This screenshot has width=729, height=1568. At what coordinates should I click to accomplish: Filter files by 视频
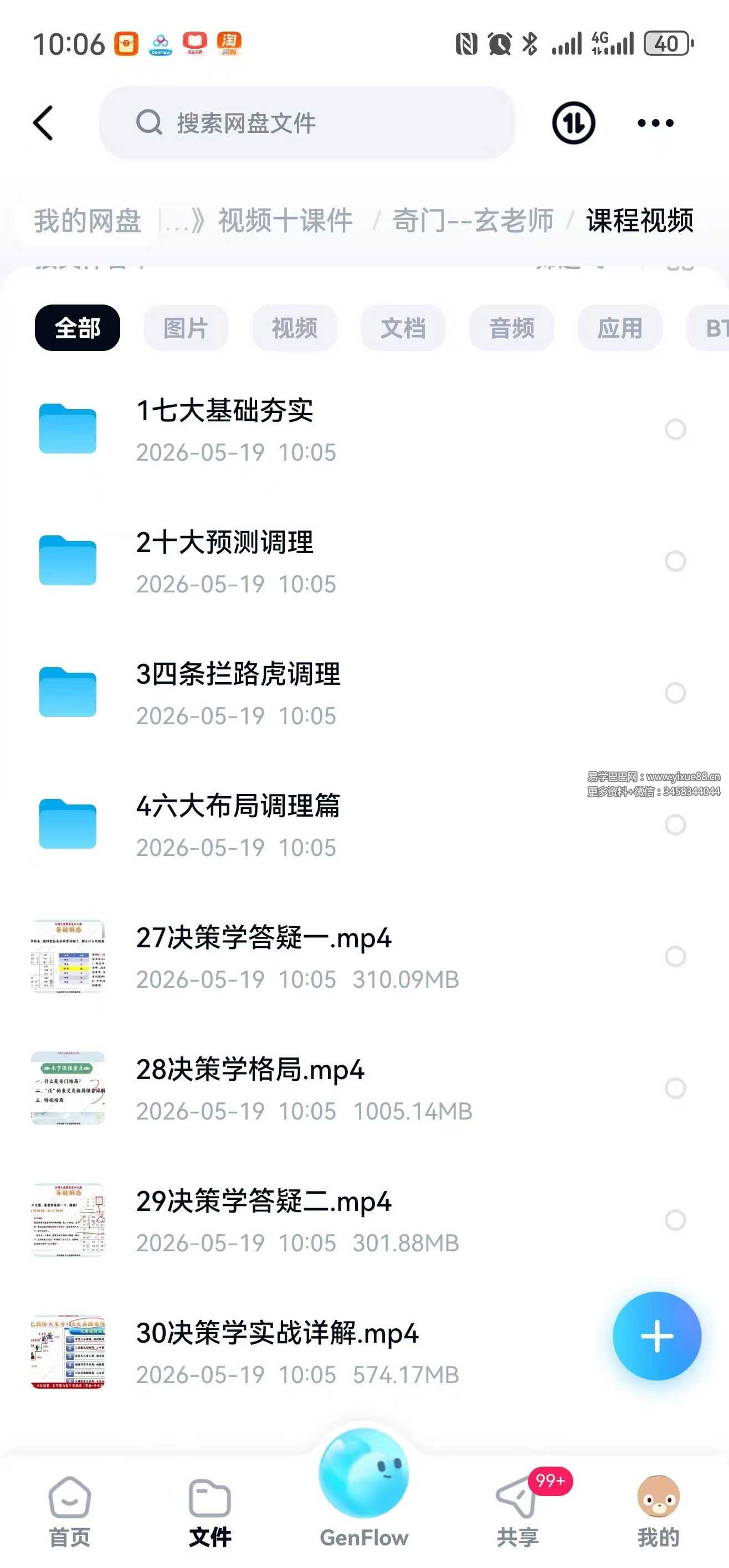[x=294, y=328]
